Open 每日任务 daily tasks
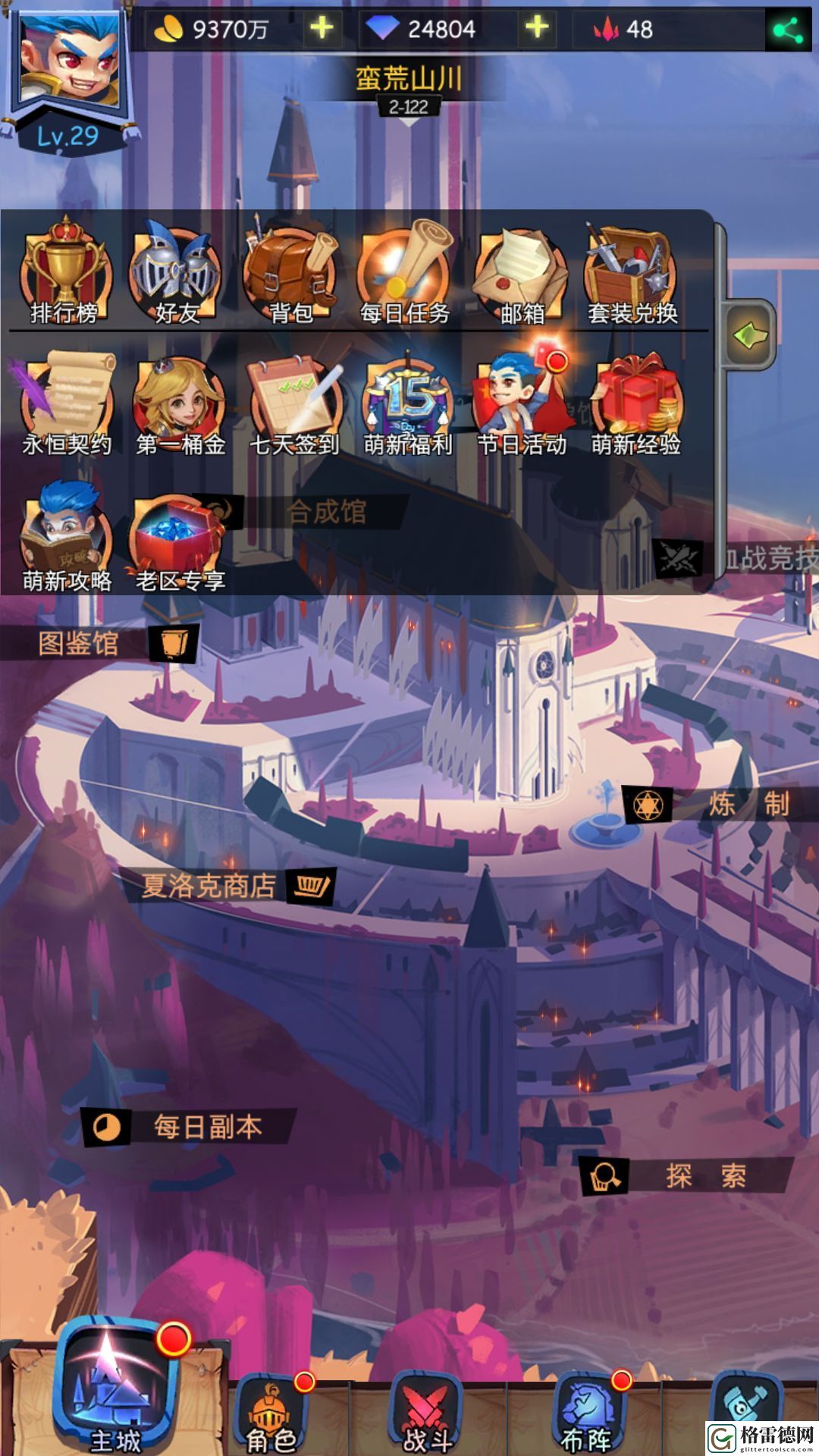This screenshot has height=1456, width=819. tap(404, 269)
